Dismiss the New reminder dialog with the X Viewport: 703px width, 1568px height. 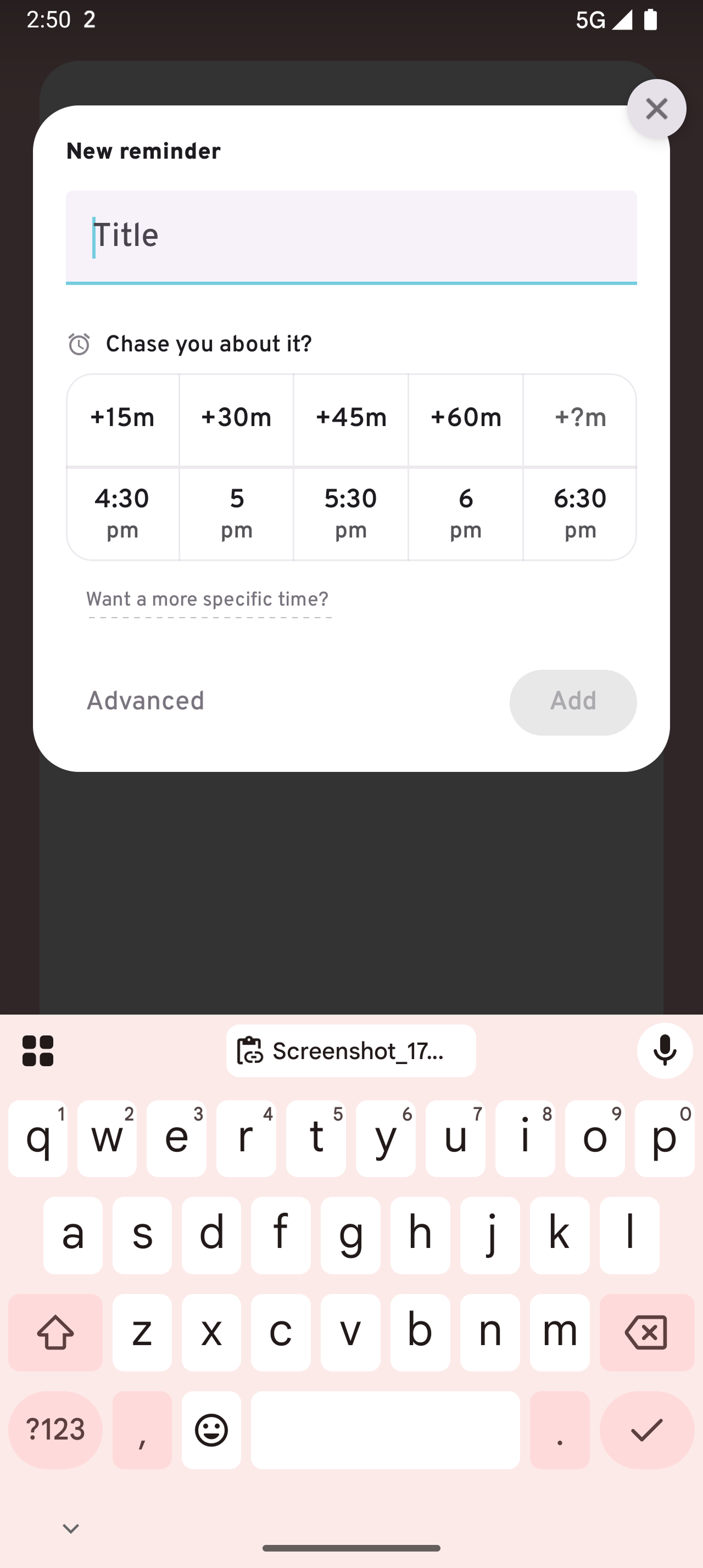coord(656,108)
